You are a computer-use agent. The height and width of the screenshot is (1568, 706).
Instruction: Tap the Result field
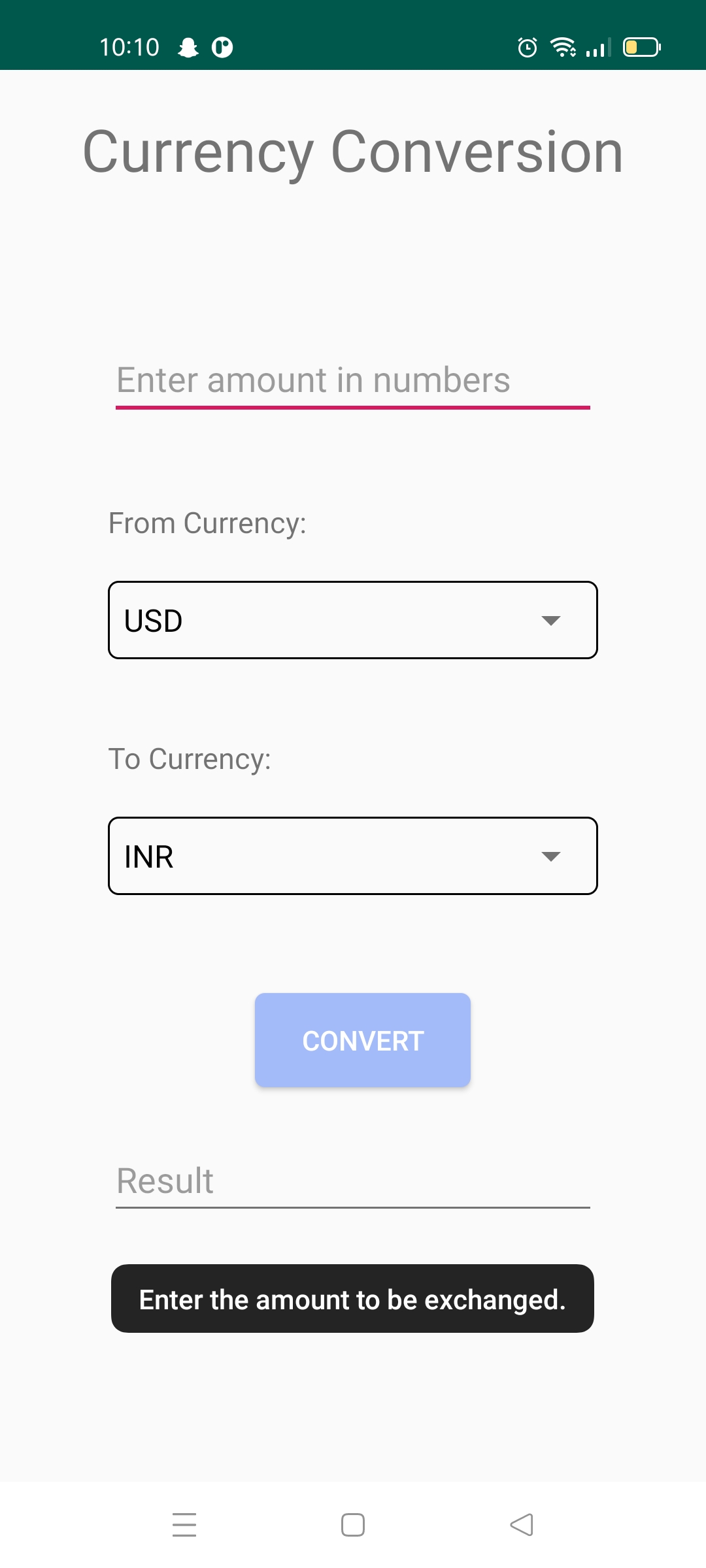352,1181
